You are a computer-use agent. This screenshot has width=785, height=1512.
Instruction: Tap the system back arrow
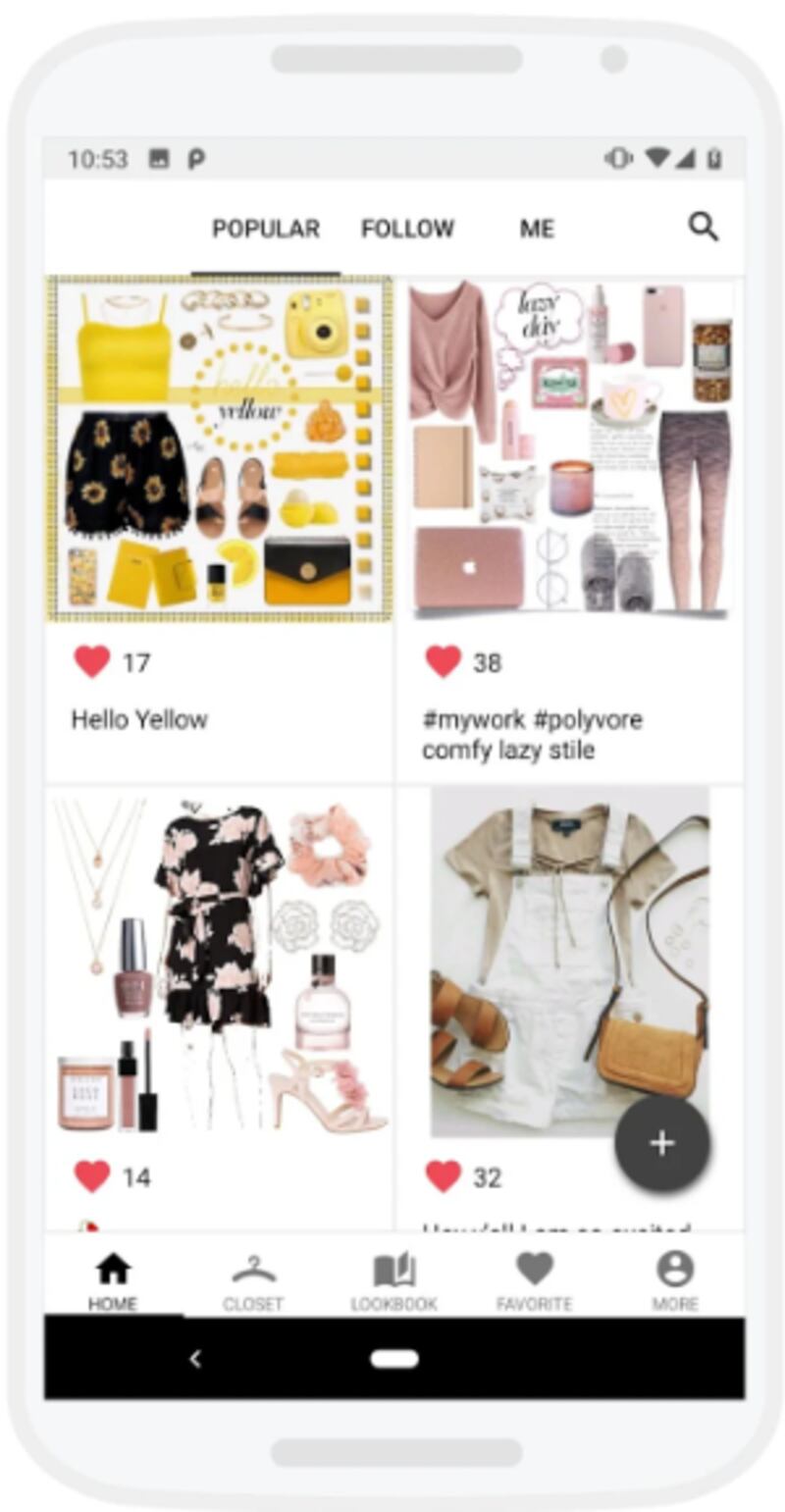[x=195, y=1359]
